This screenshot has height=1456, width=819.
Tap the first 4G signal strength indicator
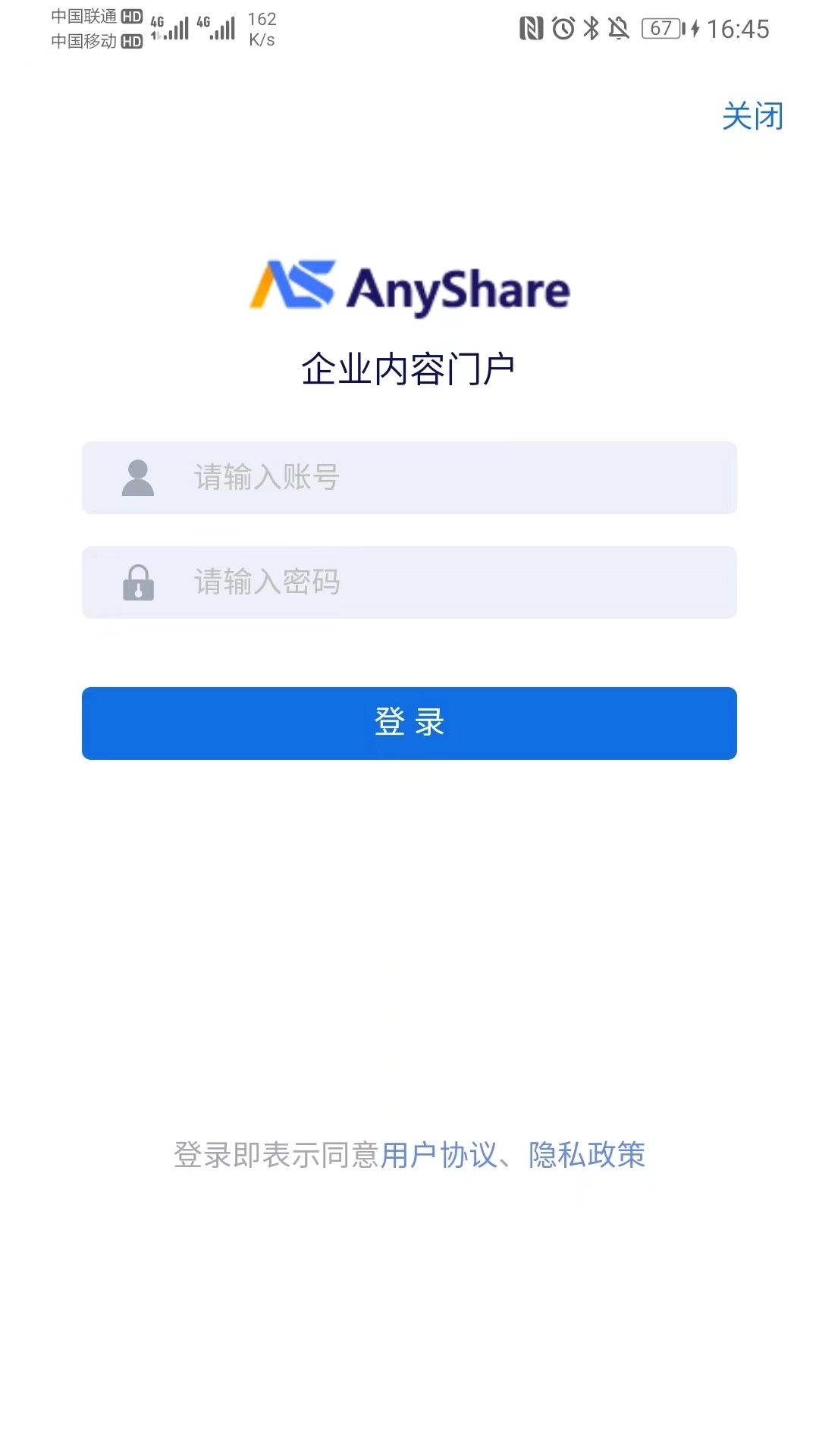tap(171, 29)
